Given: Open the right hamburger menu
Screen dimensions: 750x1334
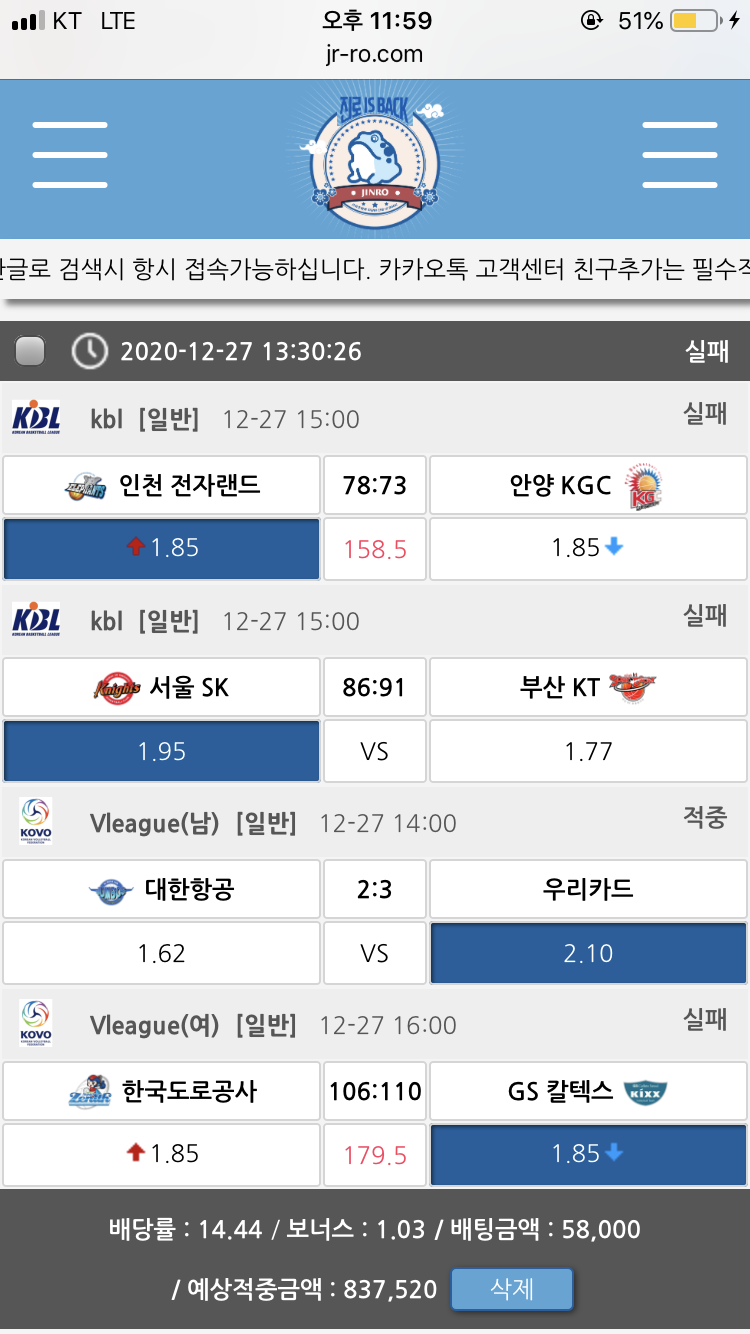Looking at the screenshot, I should (679, 155).
